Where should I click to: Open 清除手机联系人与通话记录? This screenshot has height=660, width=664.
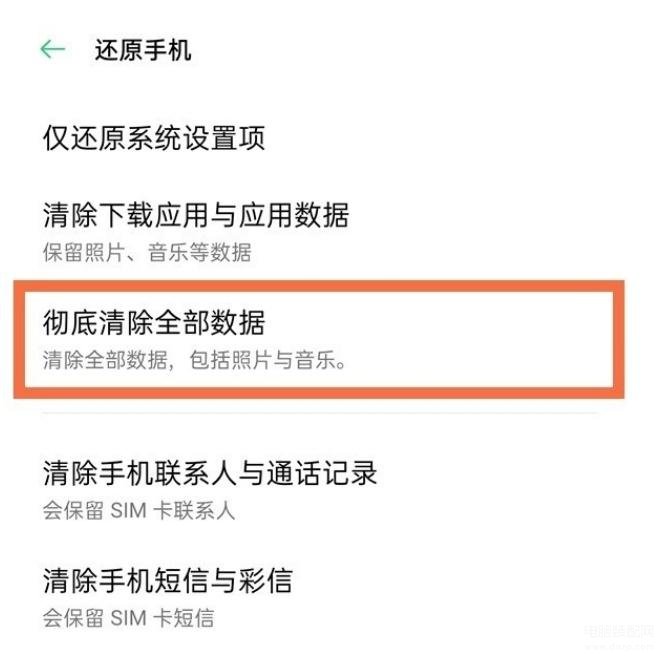tap(210, 487)
